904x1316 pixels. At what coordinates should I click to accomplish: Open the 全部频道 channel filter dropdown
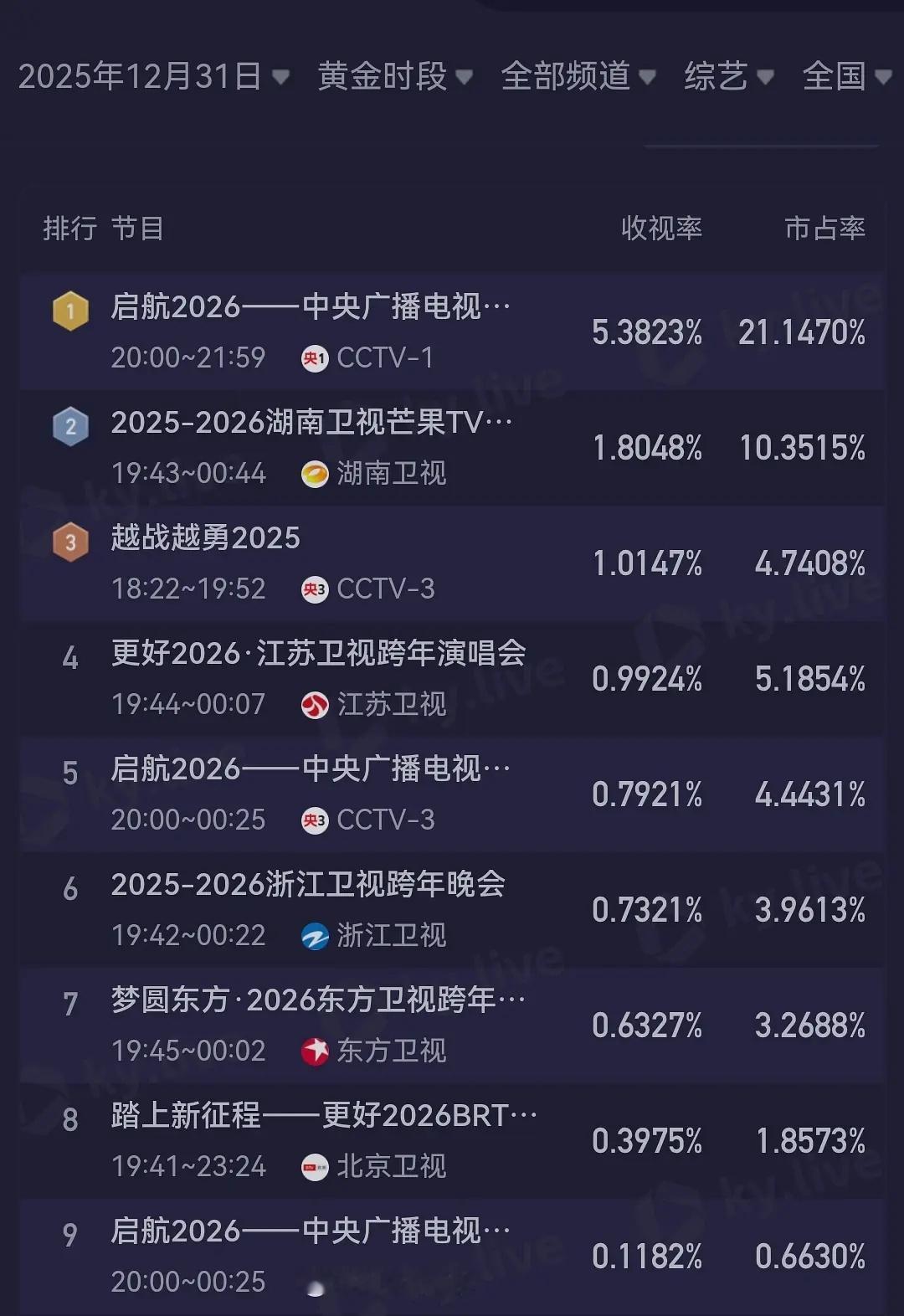[569, 76]
